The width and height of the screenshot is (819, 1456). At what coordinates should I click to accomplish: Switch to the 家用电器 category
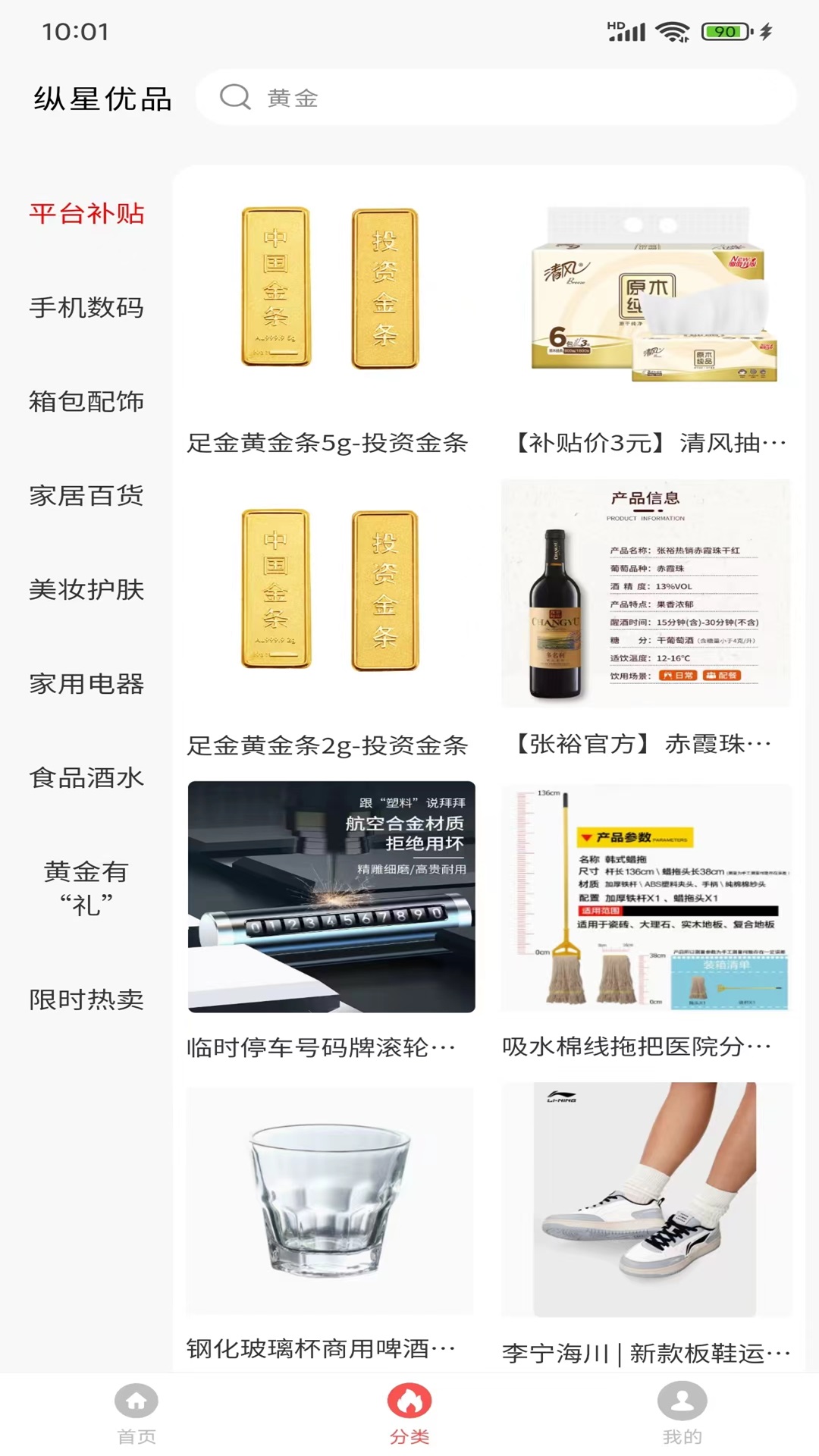[86, 684]
